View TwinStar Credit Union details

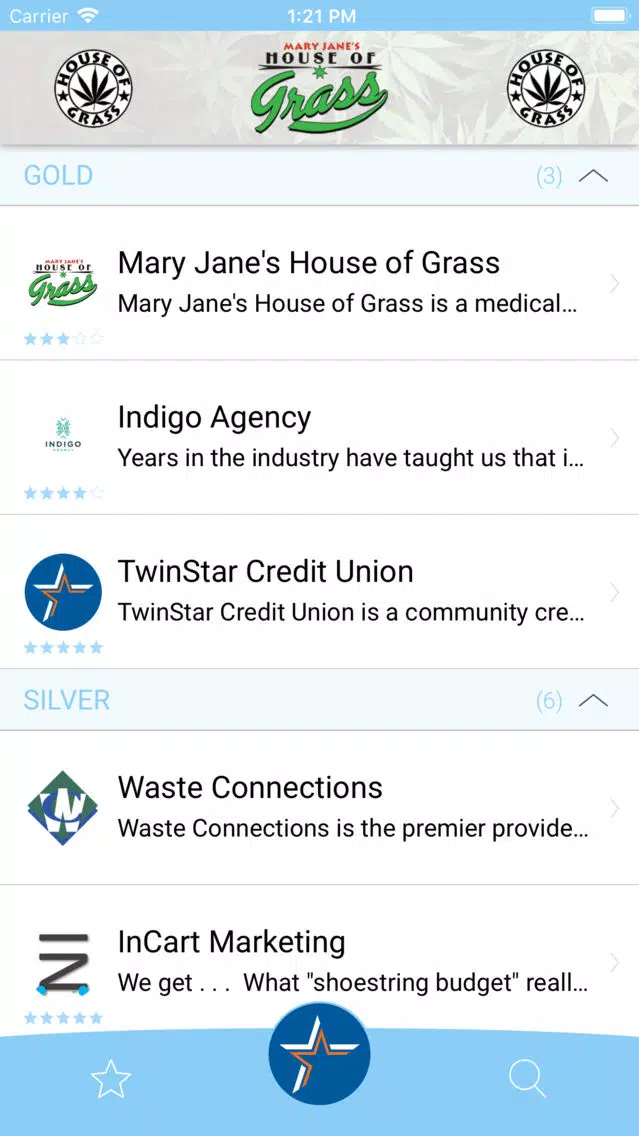320,592
